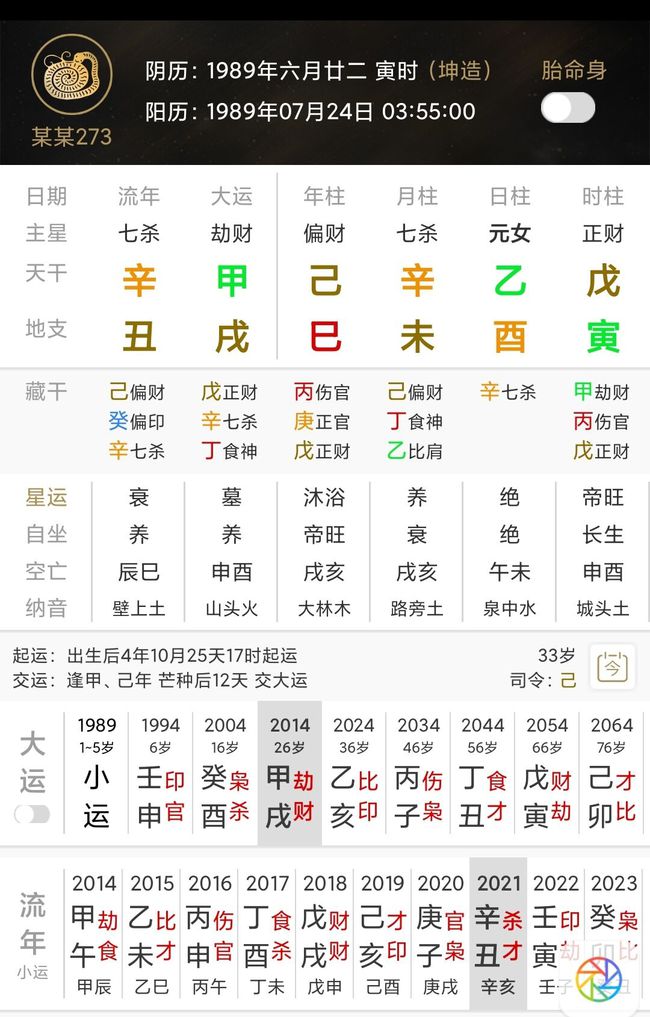The height and width of the screenshot is (1017, 650).
Task: Select the 2022 壬寅 流年
Action: click(556, 932)
